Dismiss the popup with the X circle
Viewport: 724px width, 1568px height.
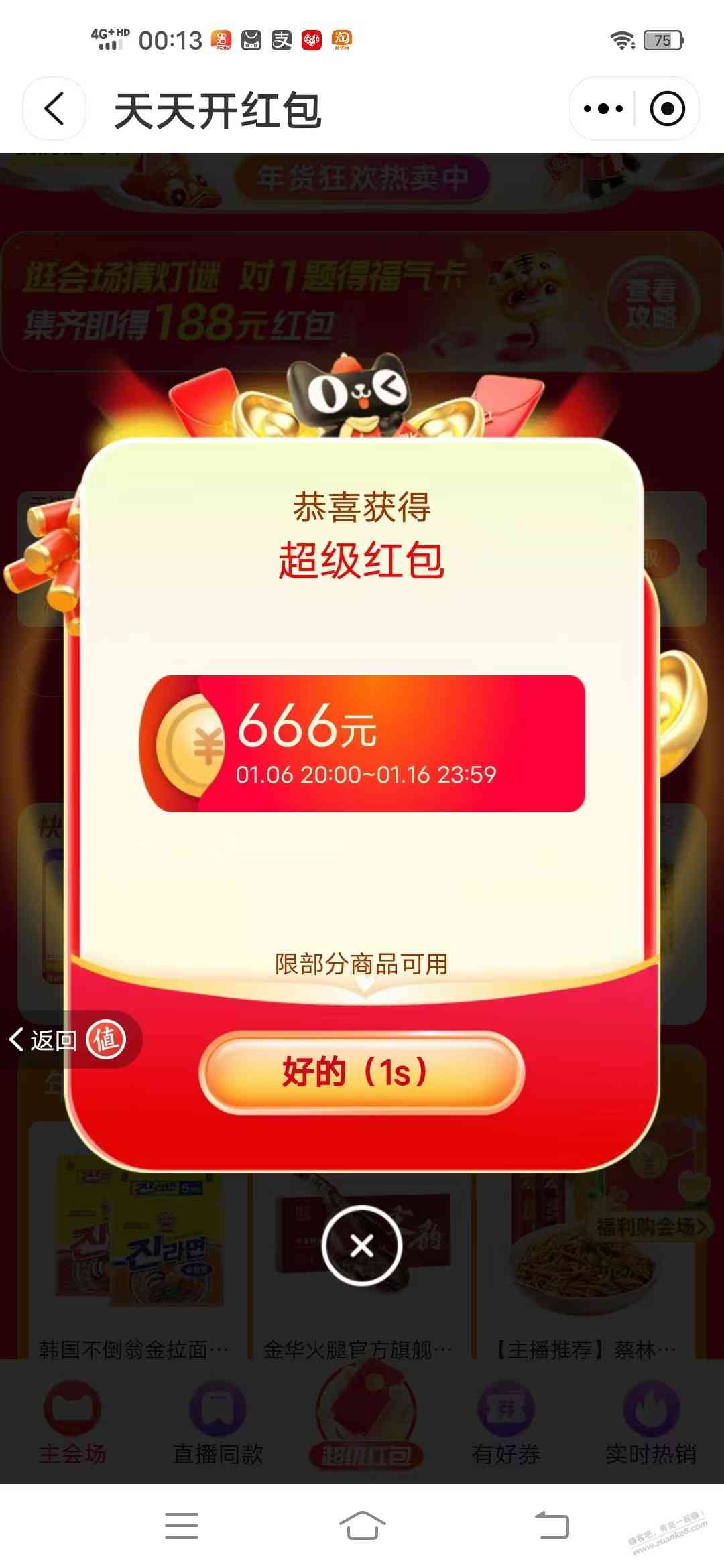(362, 1246)
